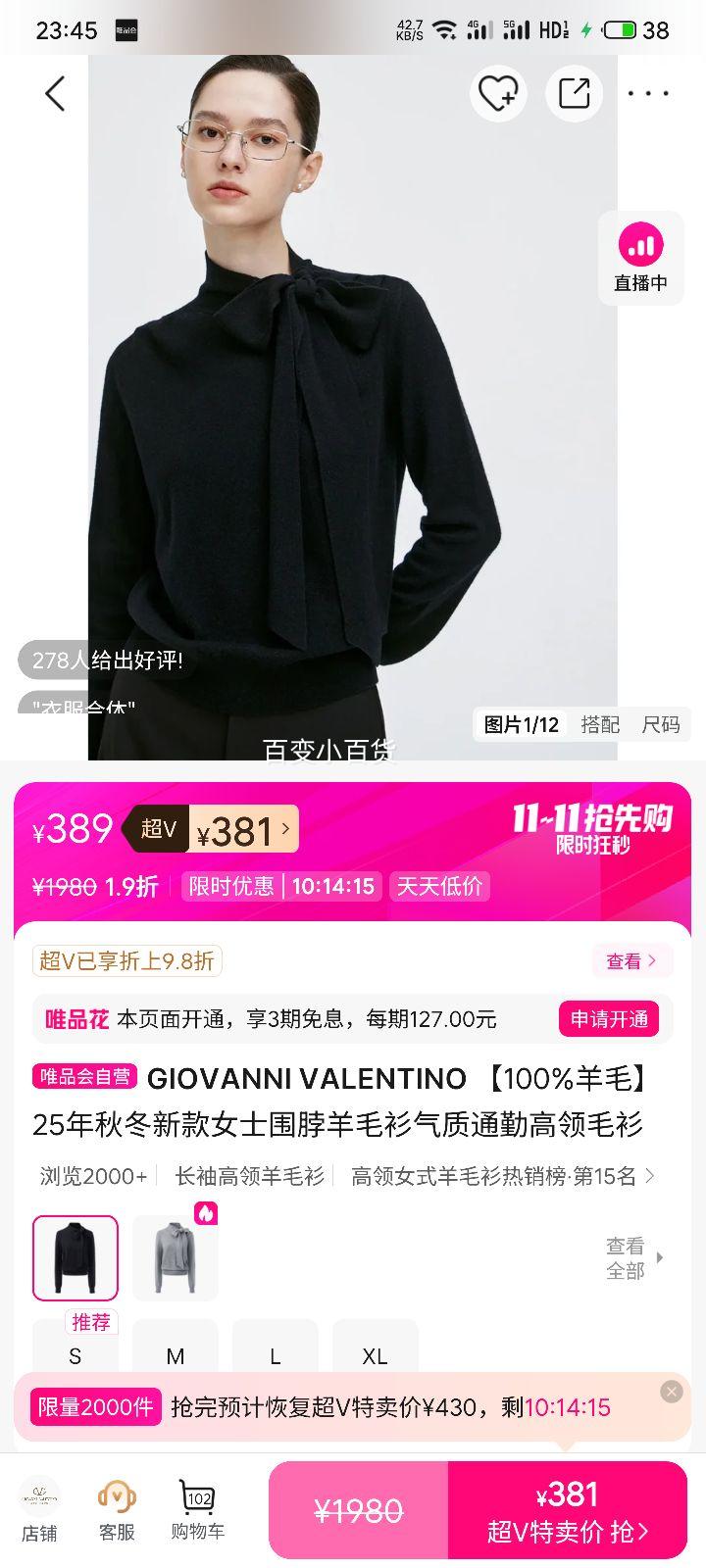
Task: Open the three-dot overflow menu
Action: tap(648, 94)
